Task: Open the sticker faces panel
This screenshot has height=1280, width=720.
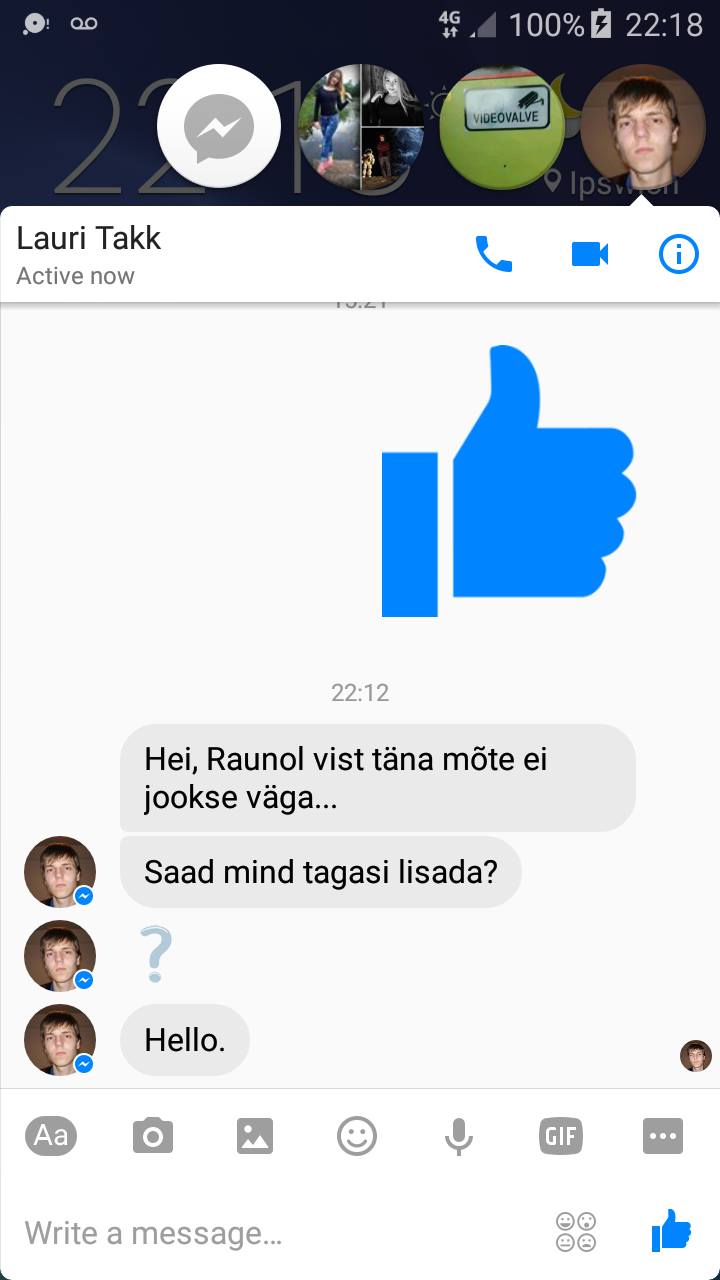Action: click(576, 1232)
